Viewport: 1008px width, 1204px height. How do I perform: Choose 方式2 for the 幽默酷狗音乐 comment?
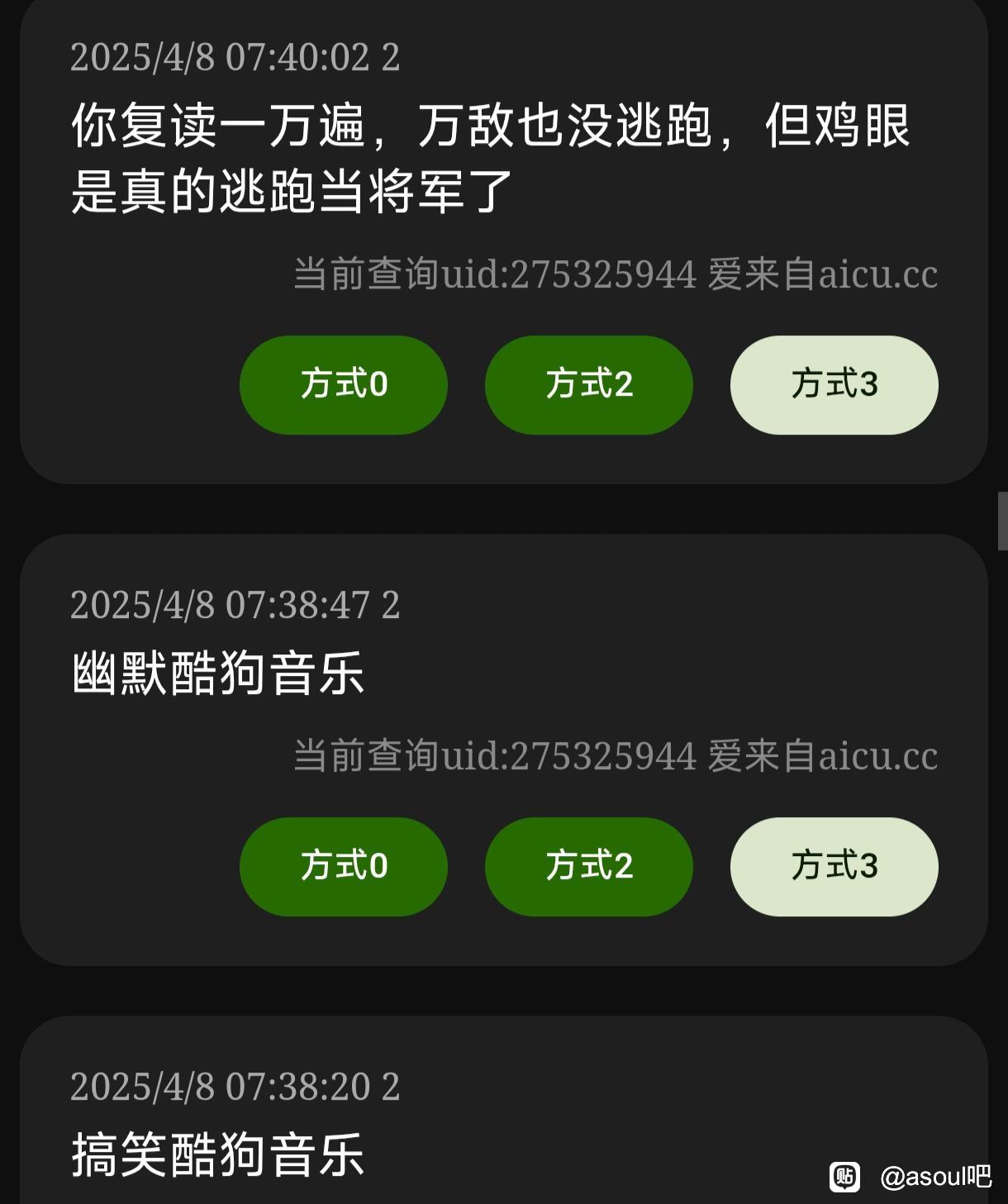coord(588,867)
